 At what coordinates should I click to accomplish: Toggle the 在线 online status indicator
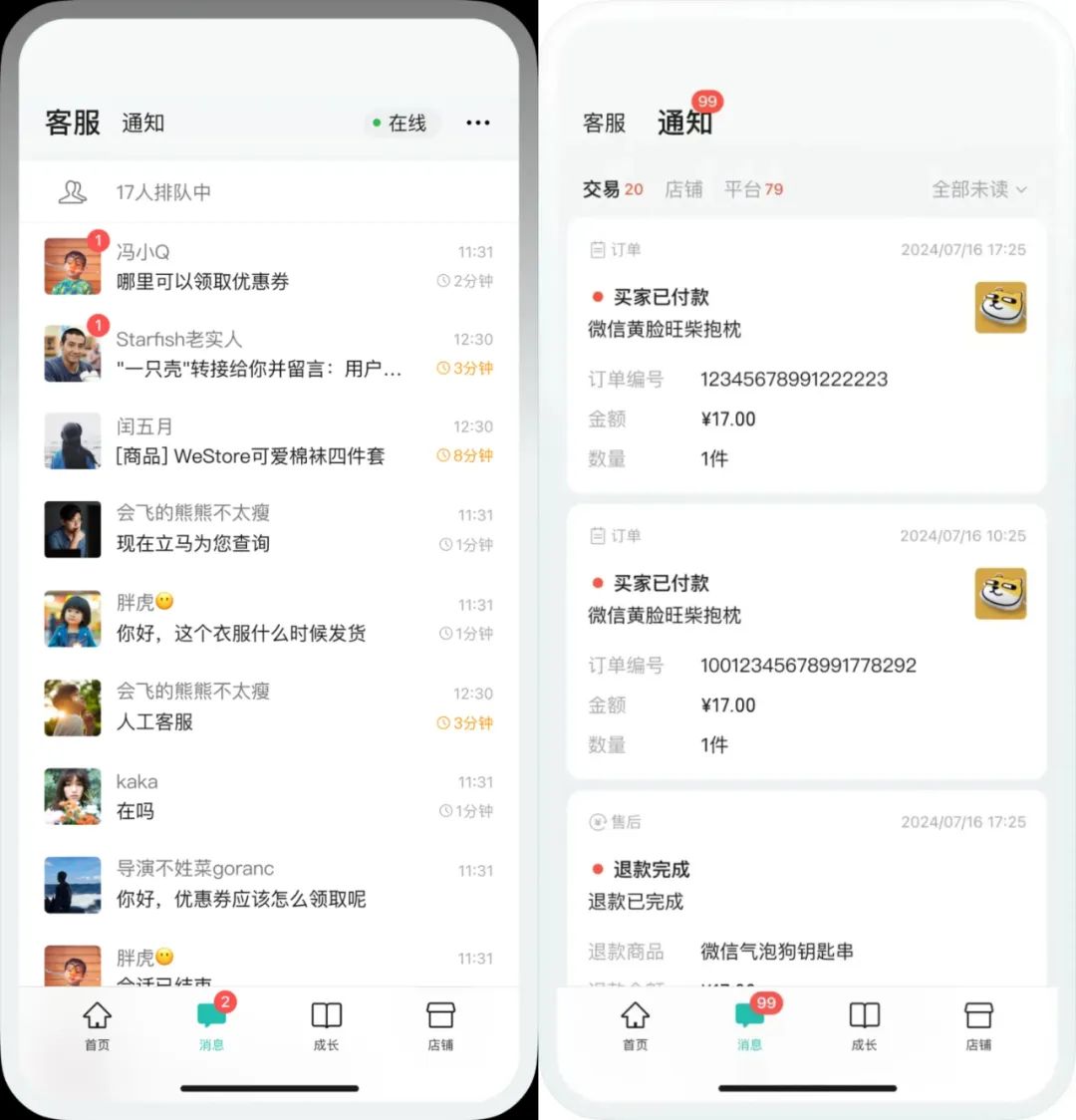click(402, 123)
